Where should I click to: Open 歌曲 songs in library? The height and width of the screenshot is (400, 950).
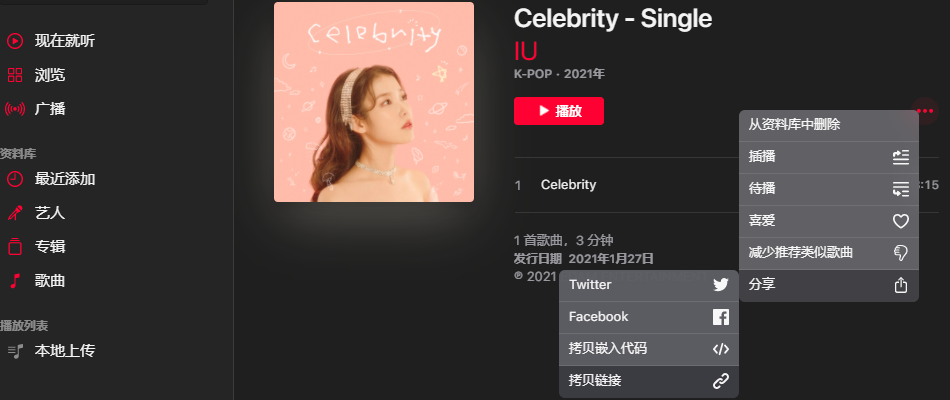point(50,281)
